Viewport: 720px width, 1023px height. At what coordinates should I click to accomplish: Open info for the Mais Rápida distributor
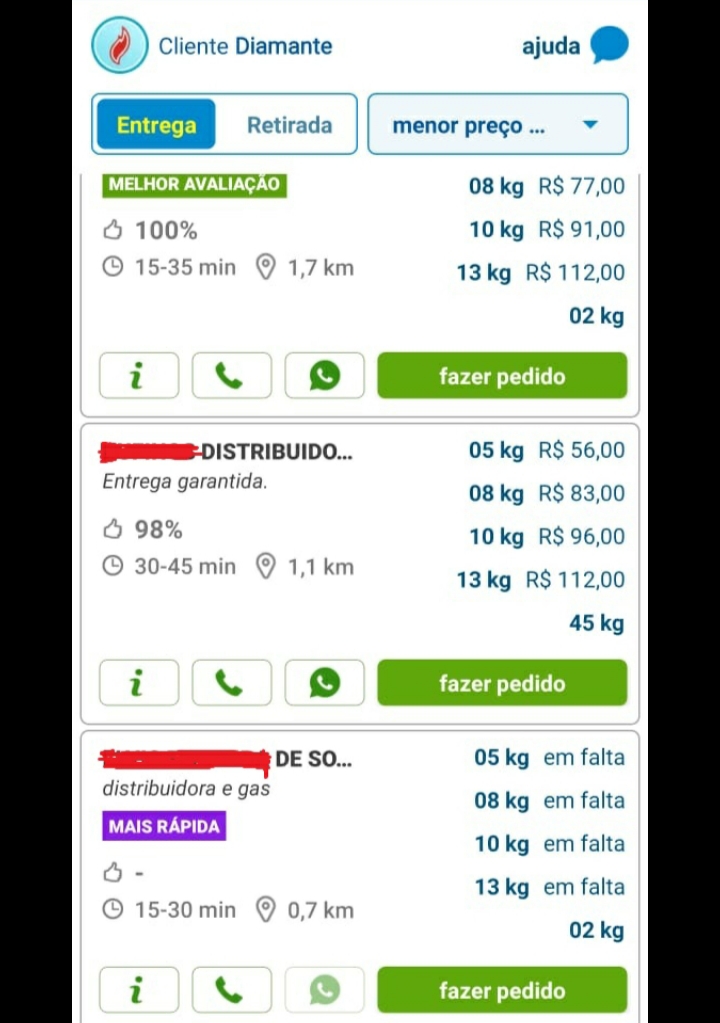coord(139,990)
